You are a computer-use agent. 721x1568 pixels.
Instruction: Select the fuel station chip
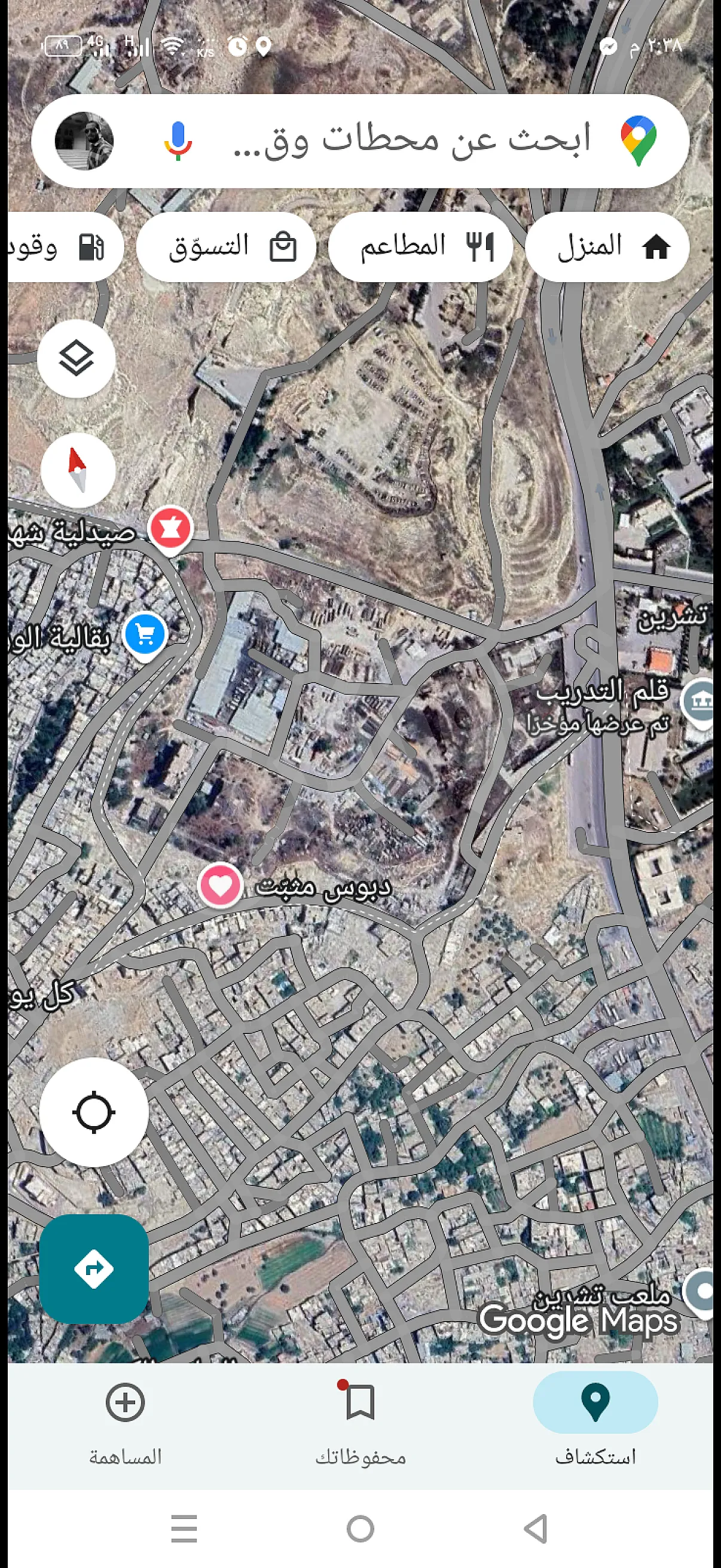tap(64, 247)
